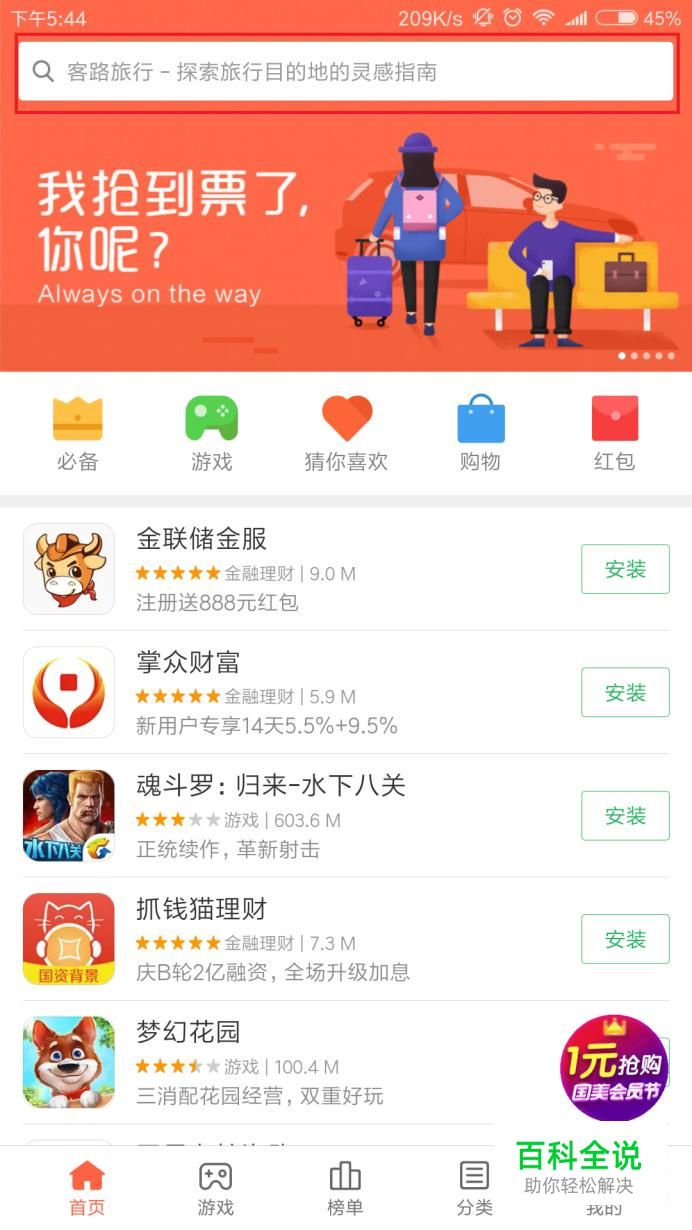
Task: Install 掌众财富 app
Action: (625, 692)
